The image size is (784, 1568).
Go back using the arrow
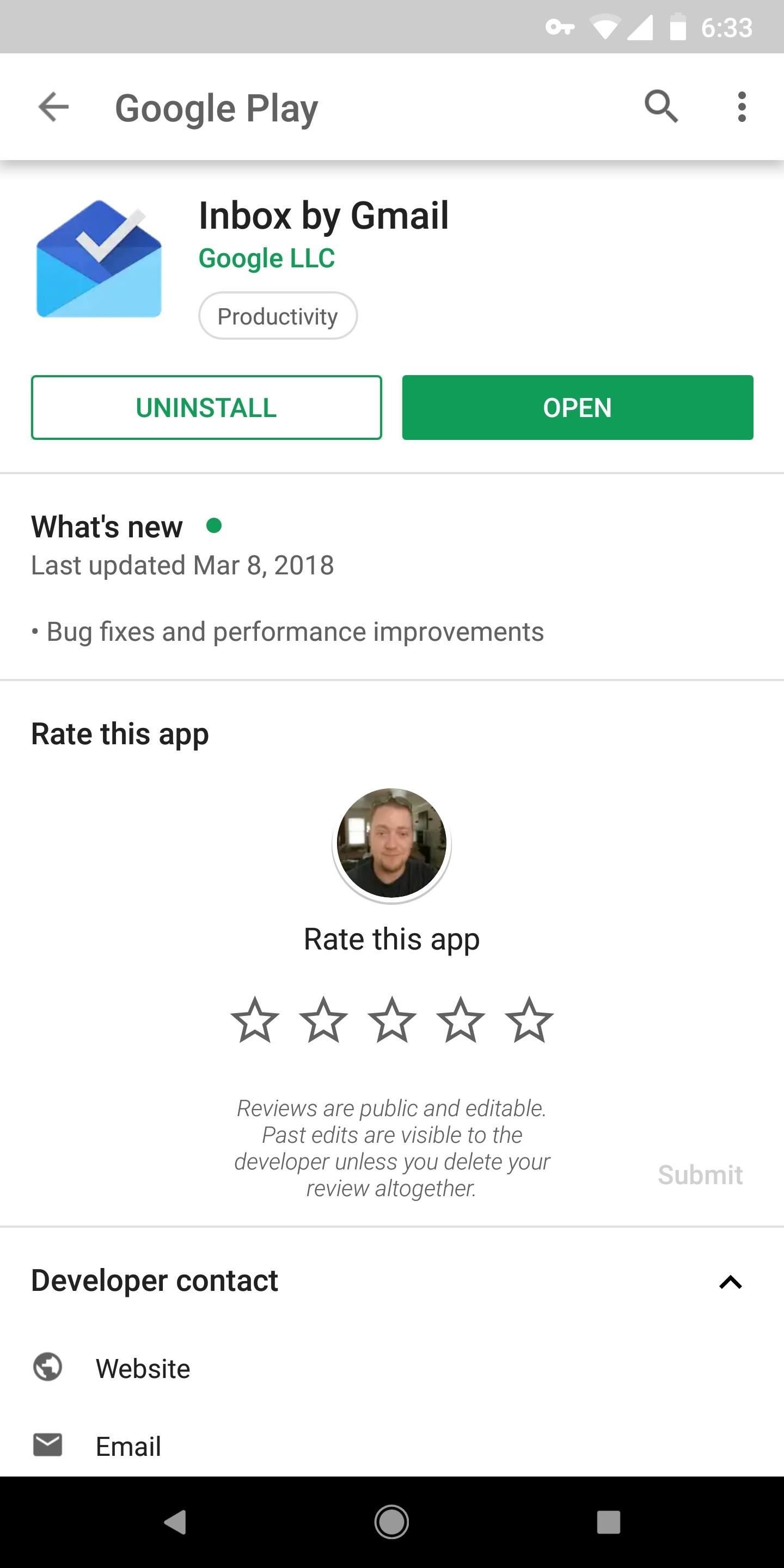pos(53,107)
